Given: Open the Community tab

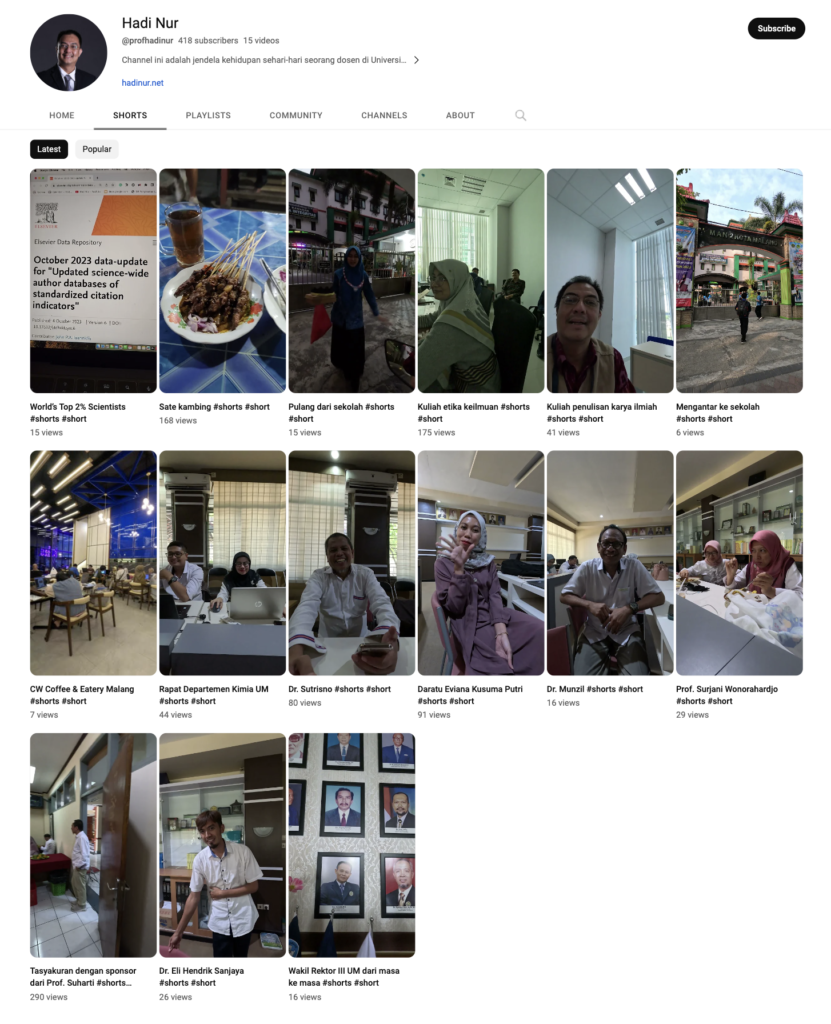Looking at the screenshot, I should pos(295,115).
